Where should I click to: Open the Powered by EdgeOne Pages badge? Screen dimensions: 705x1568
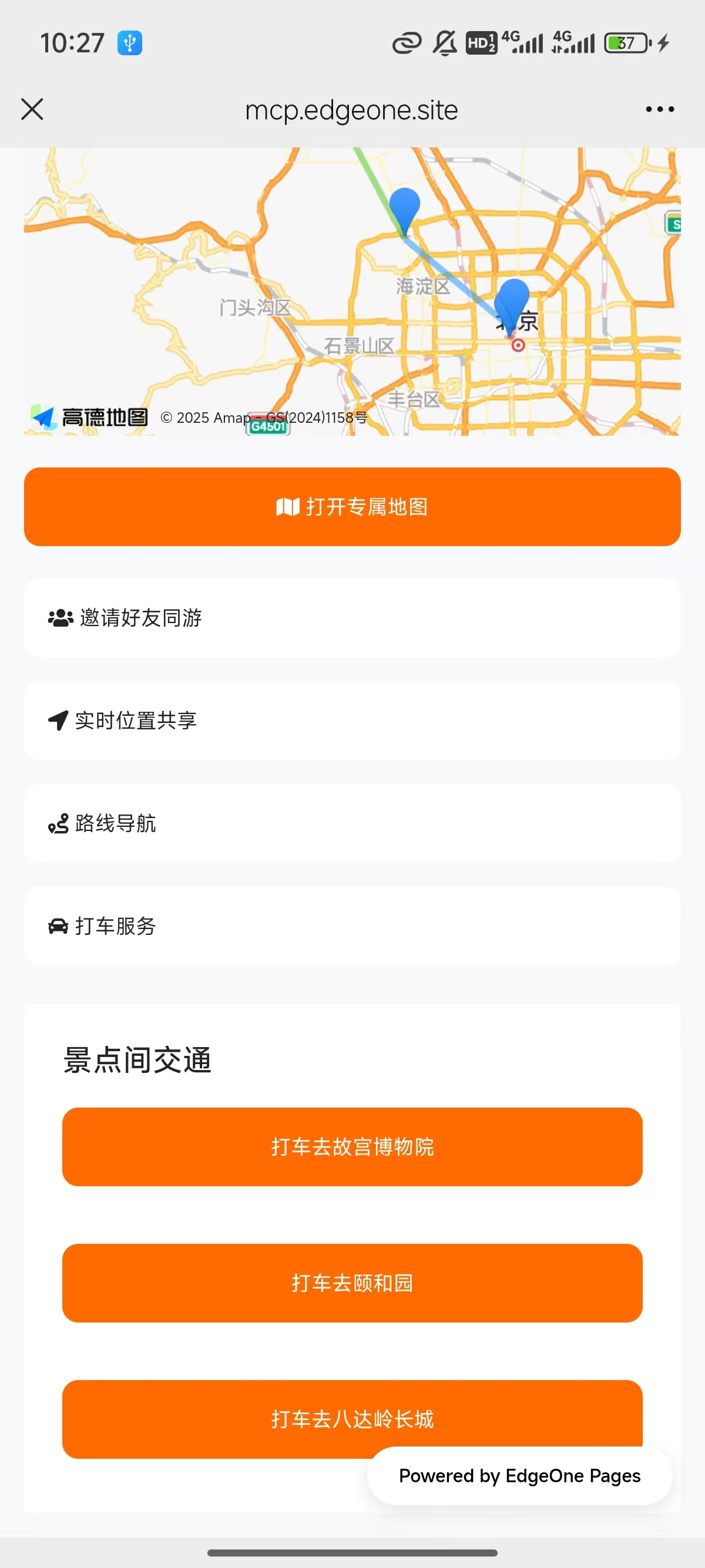519,1475
